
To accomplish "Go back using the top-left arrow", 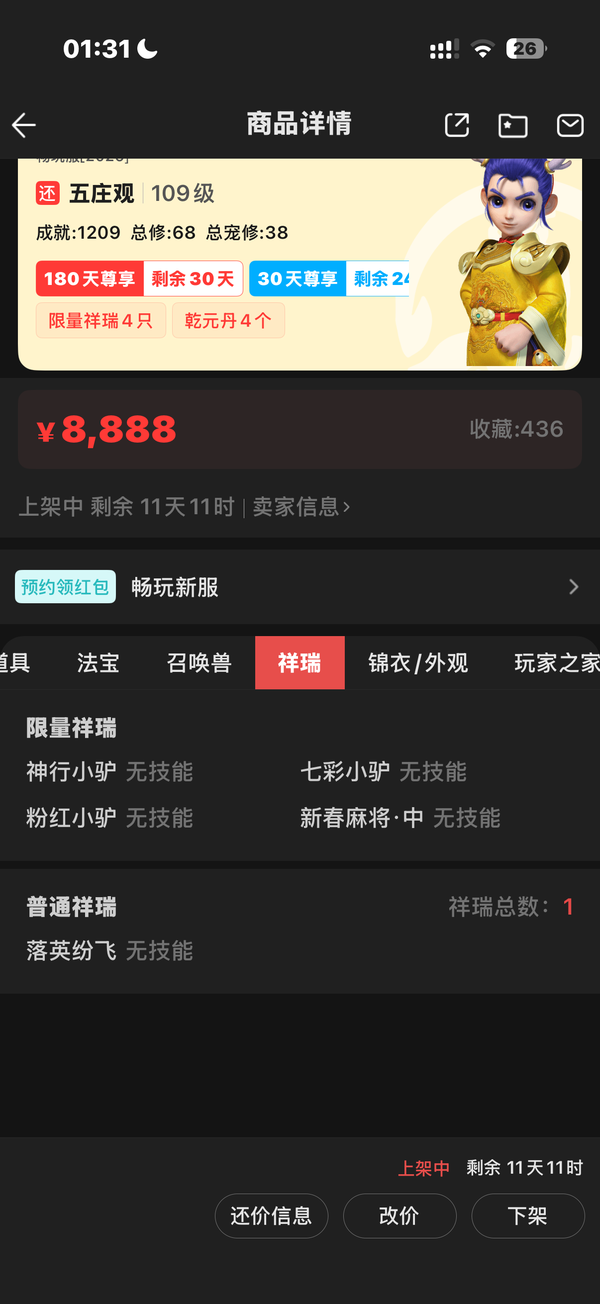I will (24, 125).
